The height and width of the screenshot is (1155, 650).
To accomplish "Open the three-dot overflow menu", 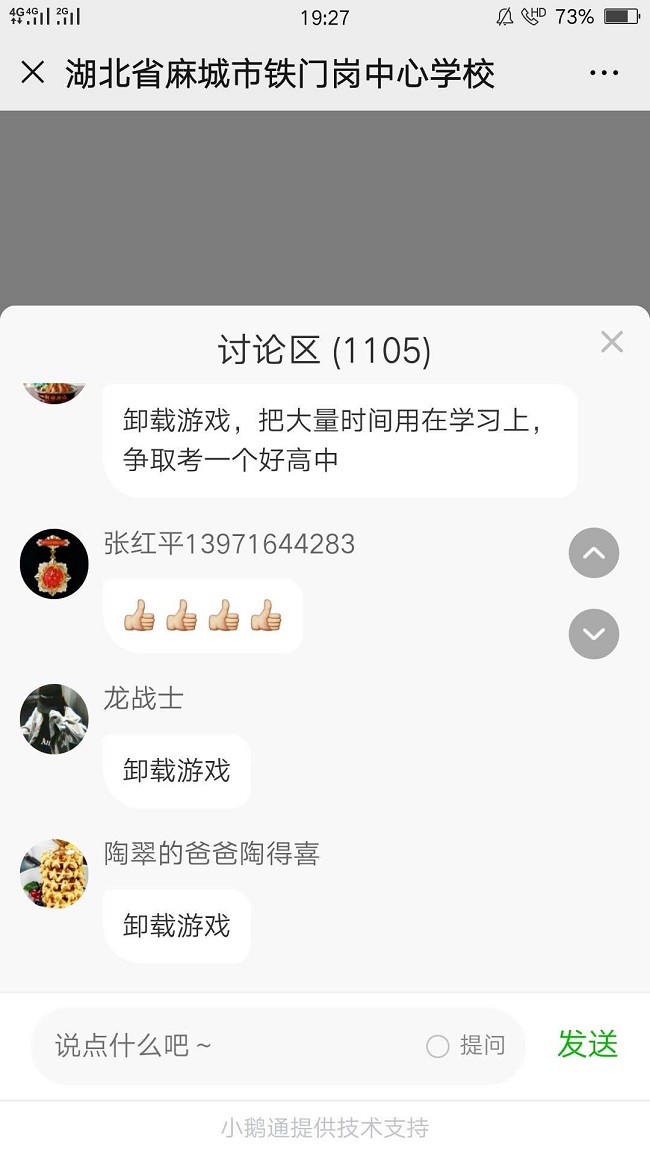I will coord(604,73).
